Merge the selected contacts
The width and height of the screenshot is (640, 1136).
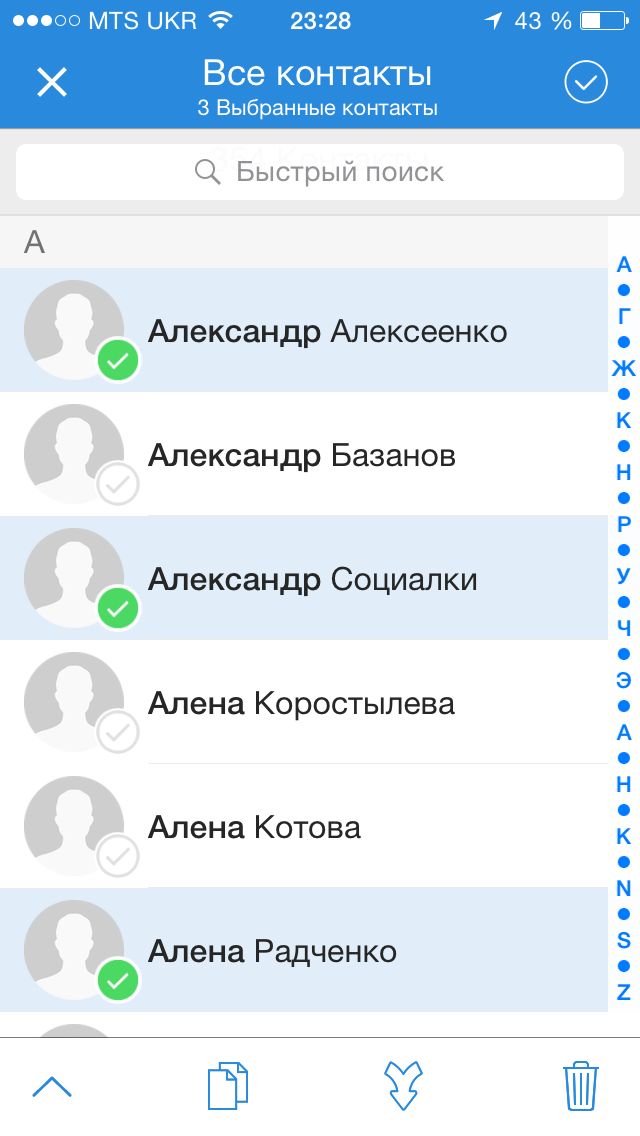[x=403, y=1086]
